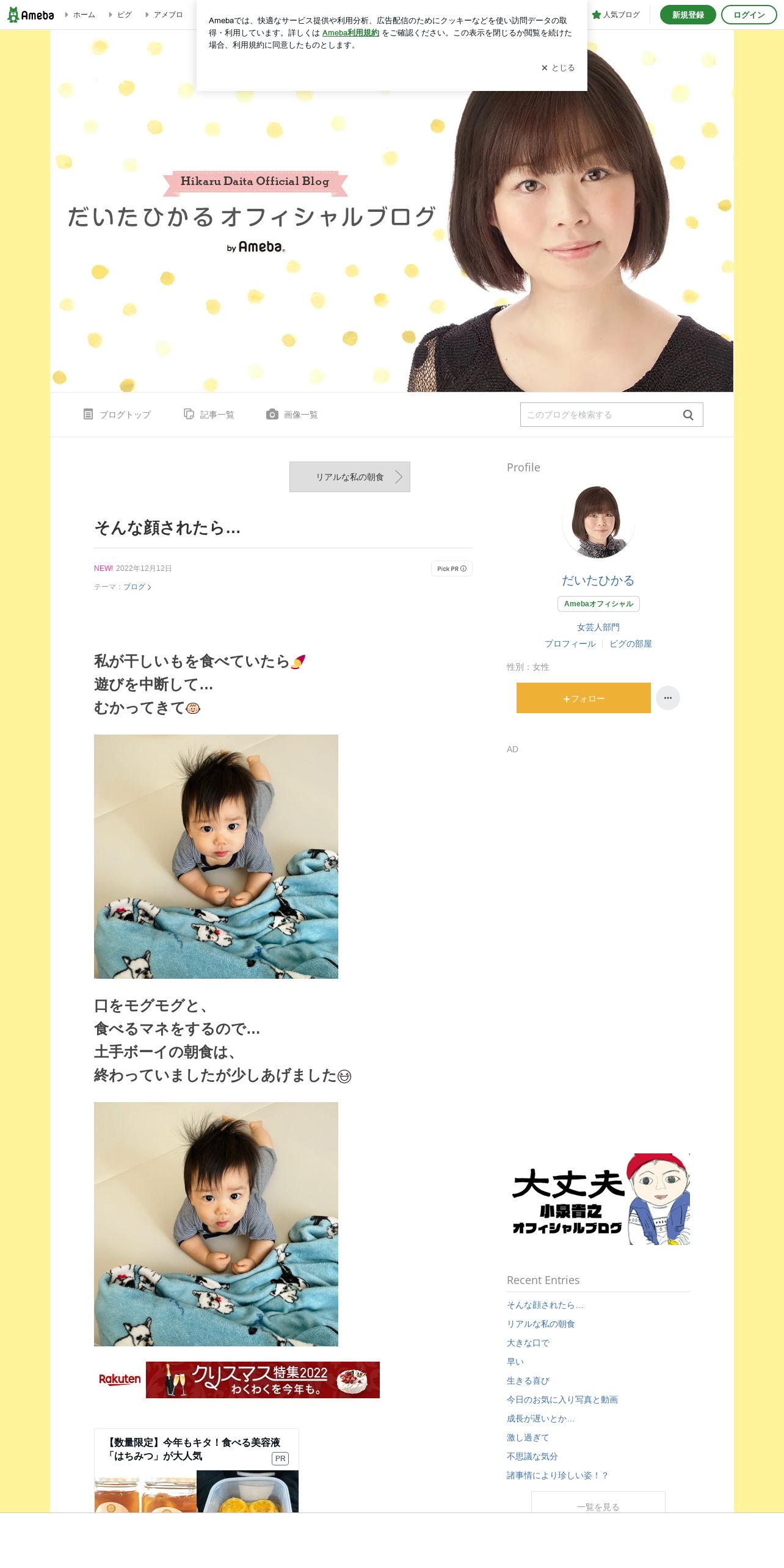The image size is (784, 1568).
Task: Tap the Pick PR info badge
Action: (x=452, y=568)
